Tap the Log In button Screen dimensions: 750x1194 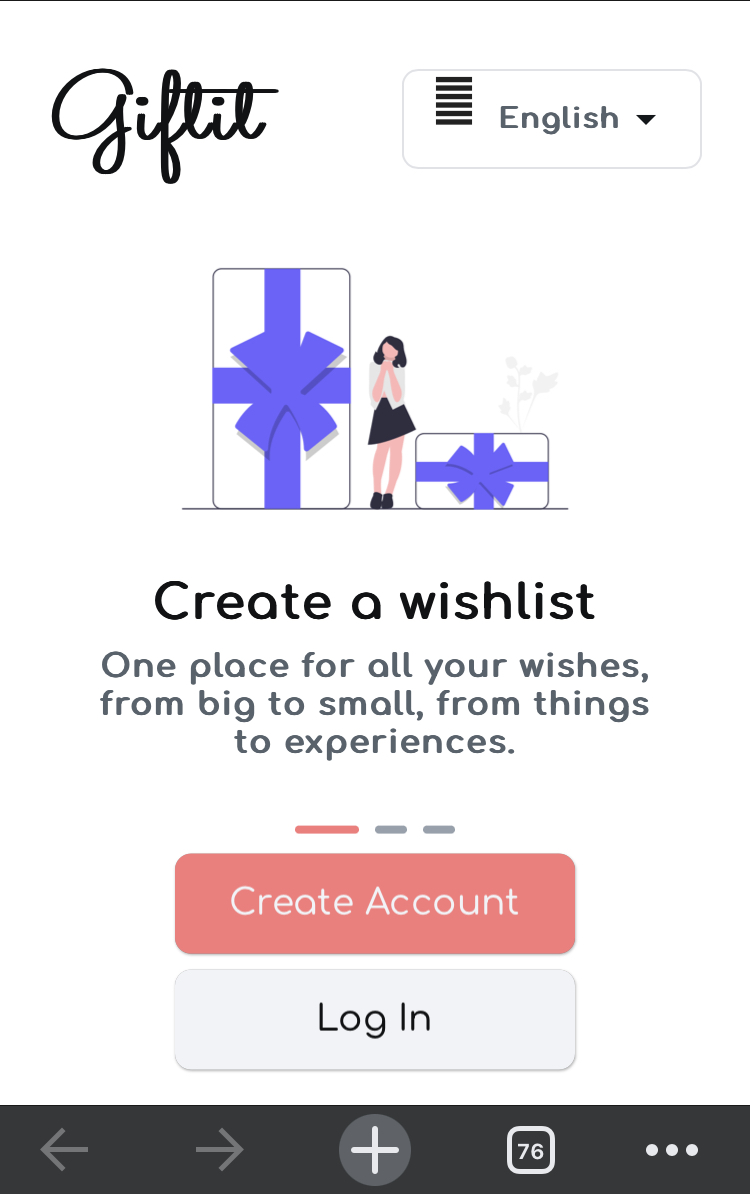pos(375,1019)
